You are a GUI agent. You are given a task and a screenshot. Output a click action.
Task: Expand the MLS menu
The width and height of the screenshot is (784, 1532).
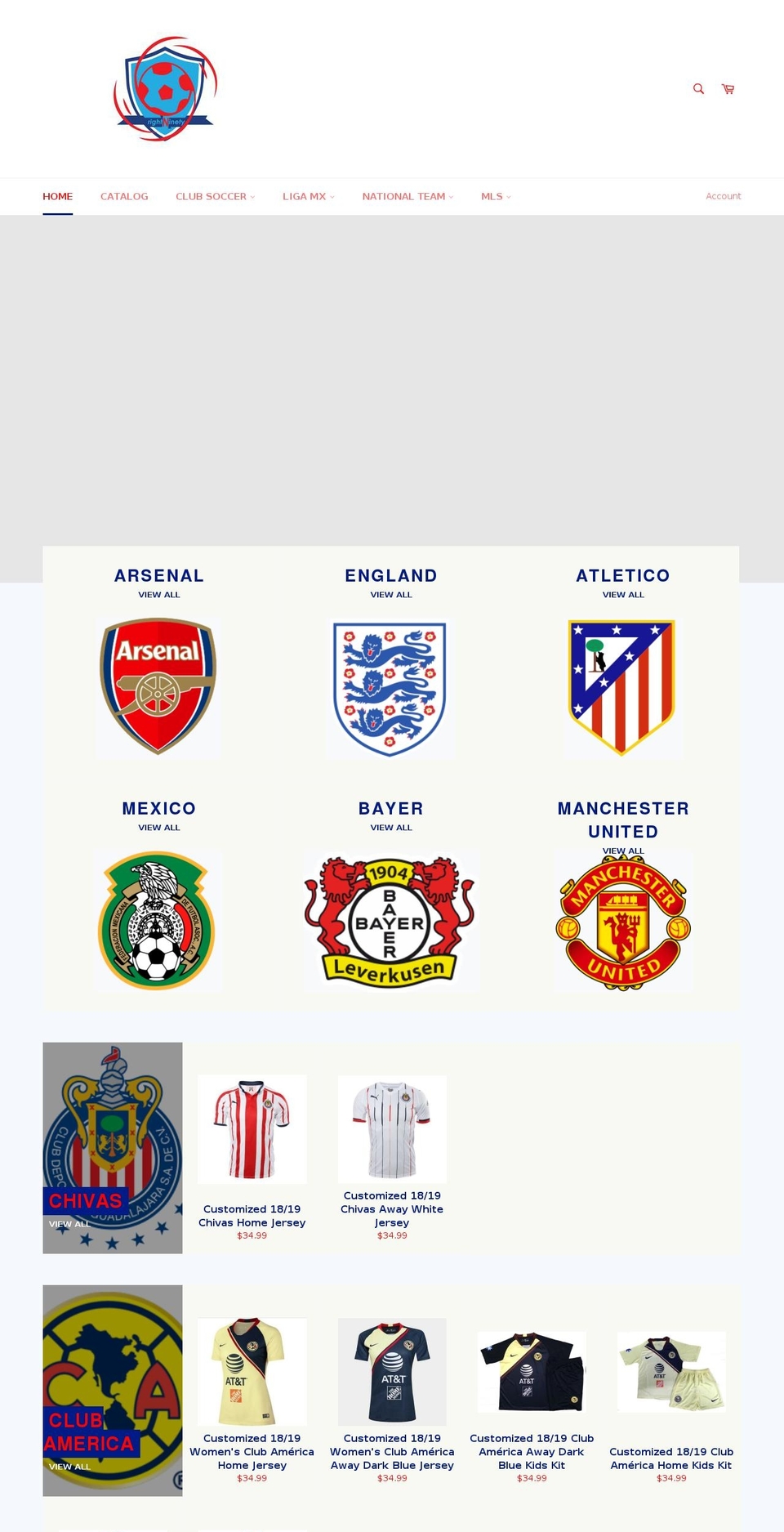(x=495, y=196)
